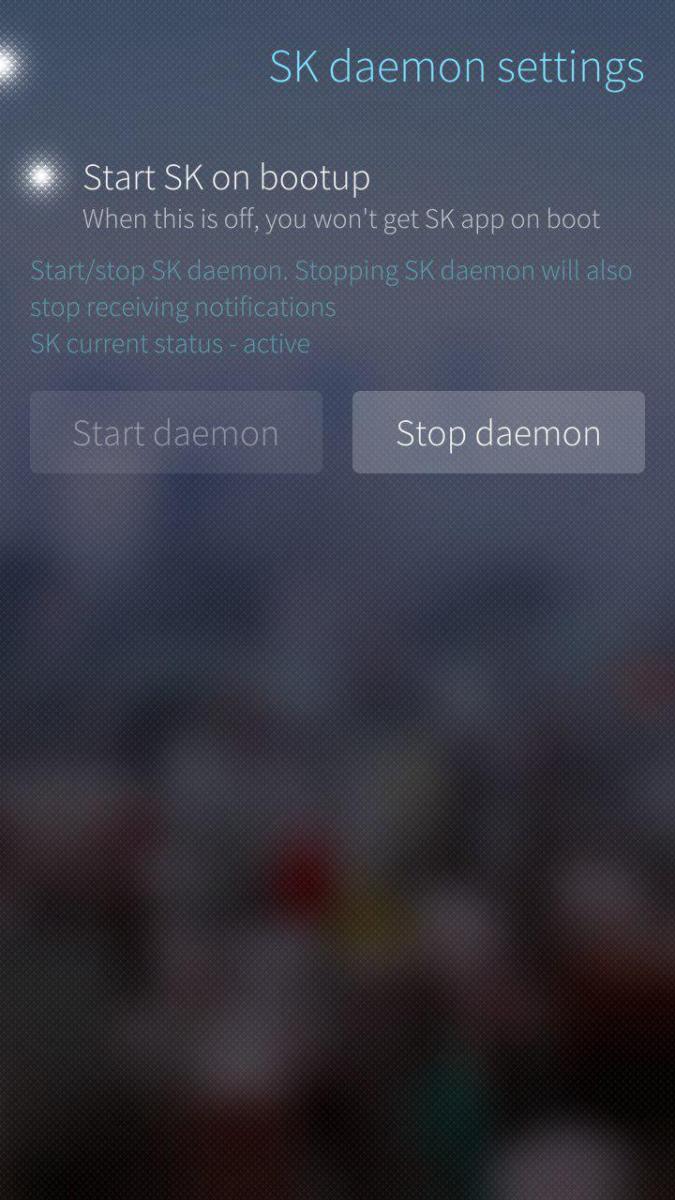Tap the Start daemon button
This screenshot has width=675, height=1200.
(176, 432)
